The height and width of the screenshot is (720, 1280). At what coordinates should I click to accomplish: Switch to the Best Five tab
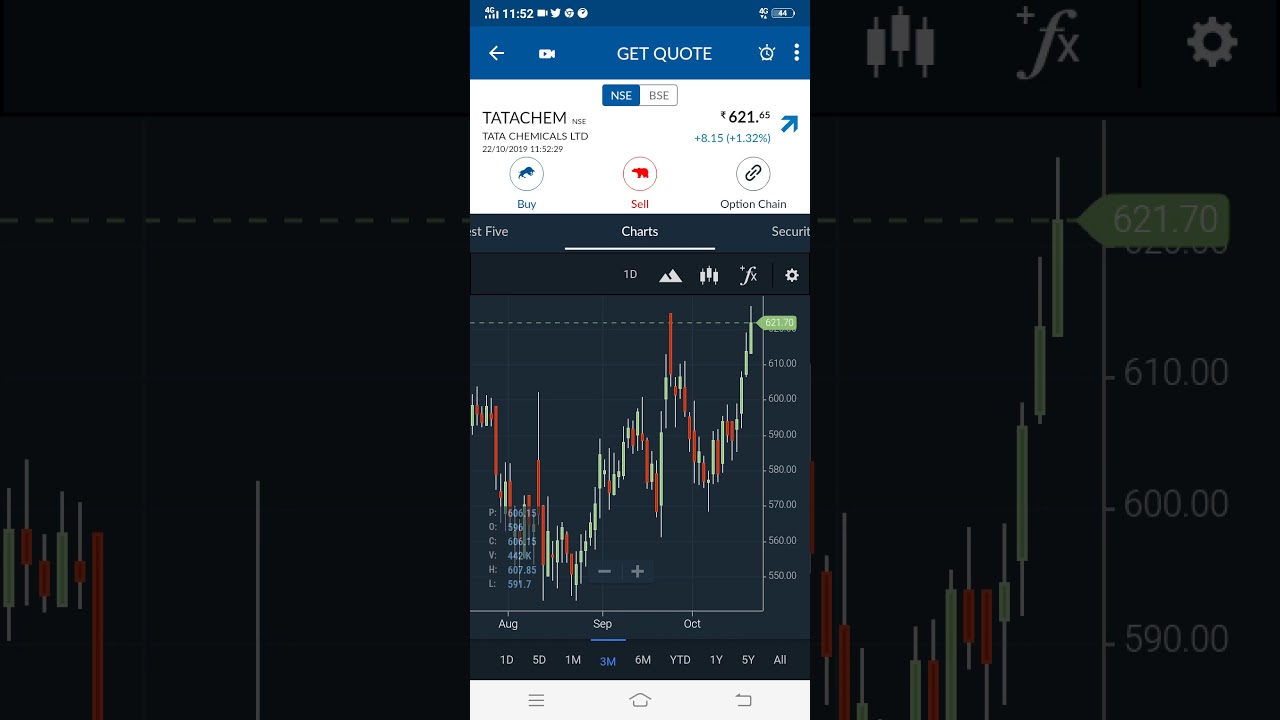[x=489, y=231]
